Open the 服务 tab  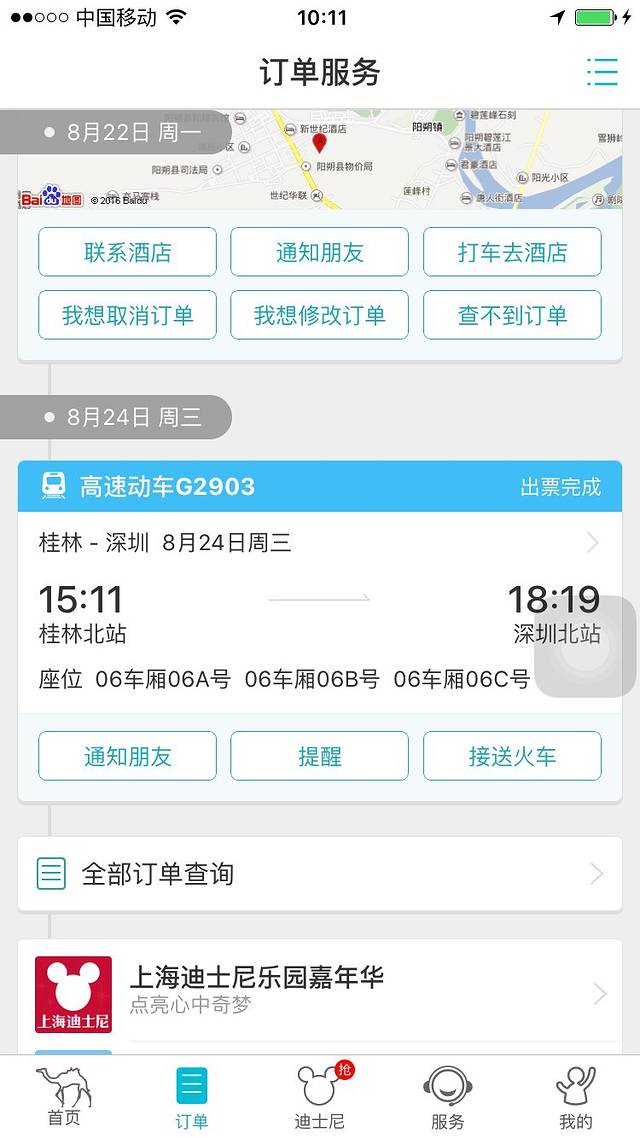pyautogui.click(x=447, y=1096)
